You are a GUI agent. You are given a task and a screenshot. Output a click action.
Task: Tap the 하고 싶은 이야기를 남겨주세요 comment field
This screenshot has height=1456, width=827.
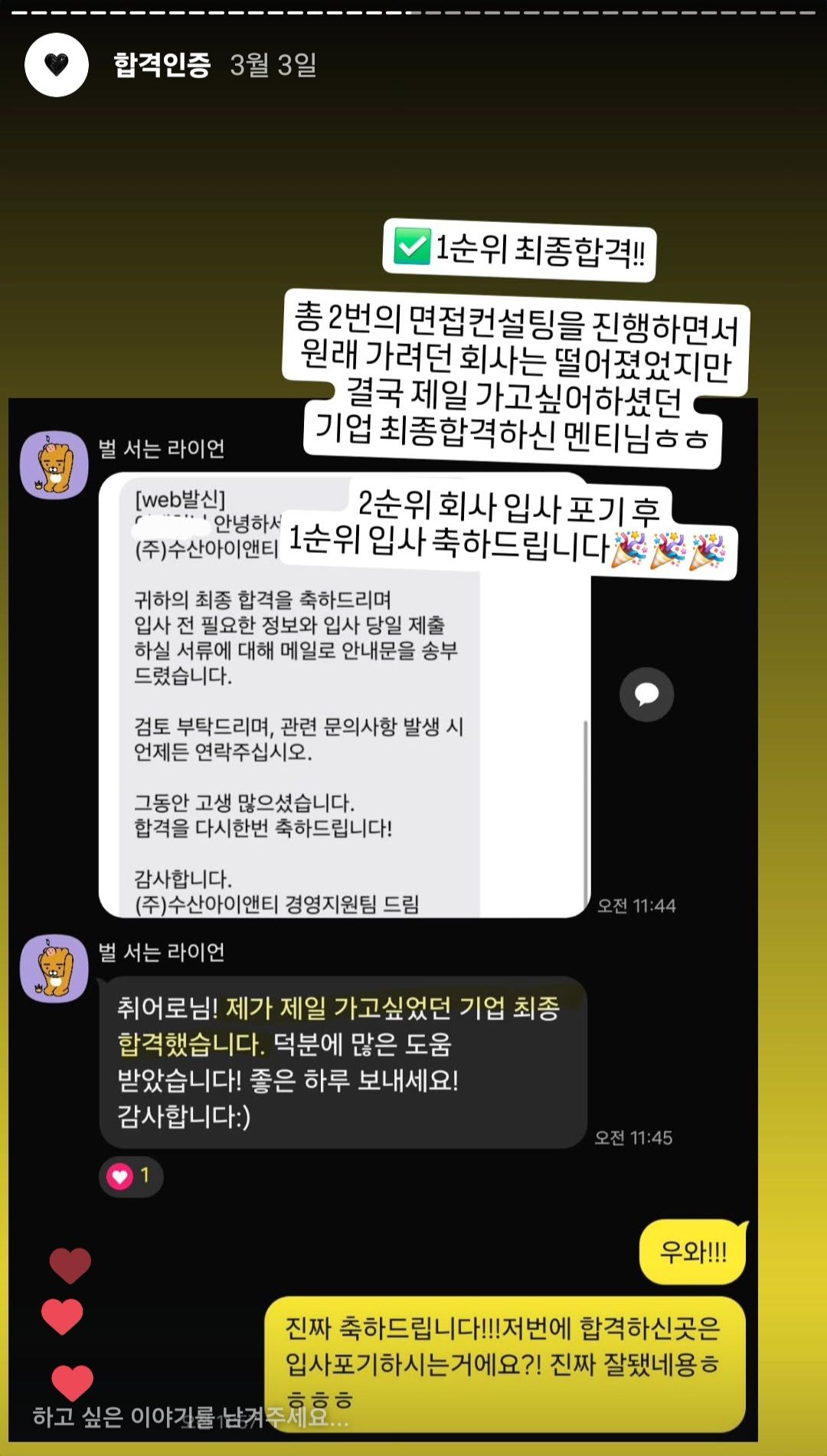190,1417
